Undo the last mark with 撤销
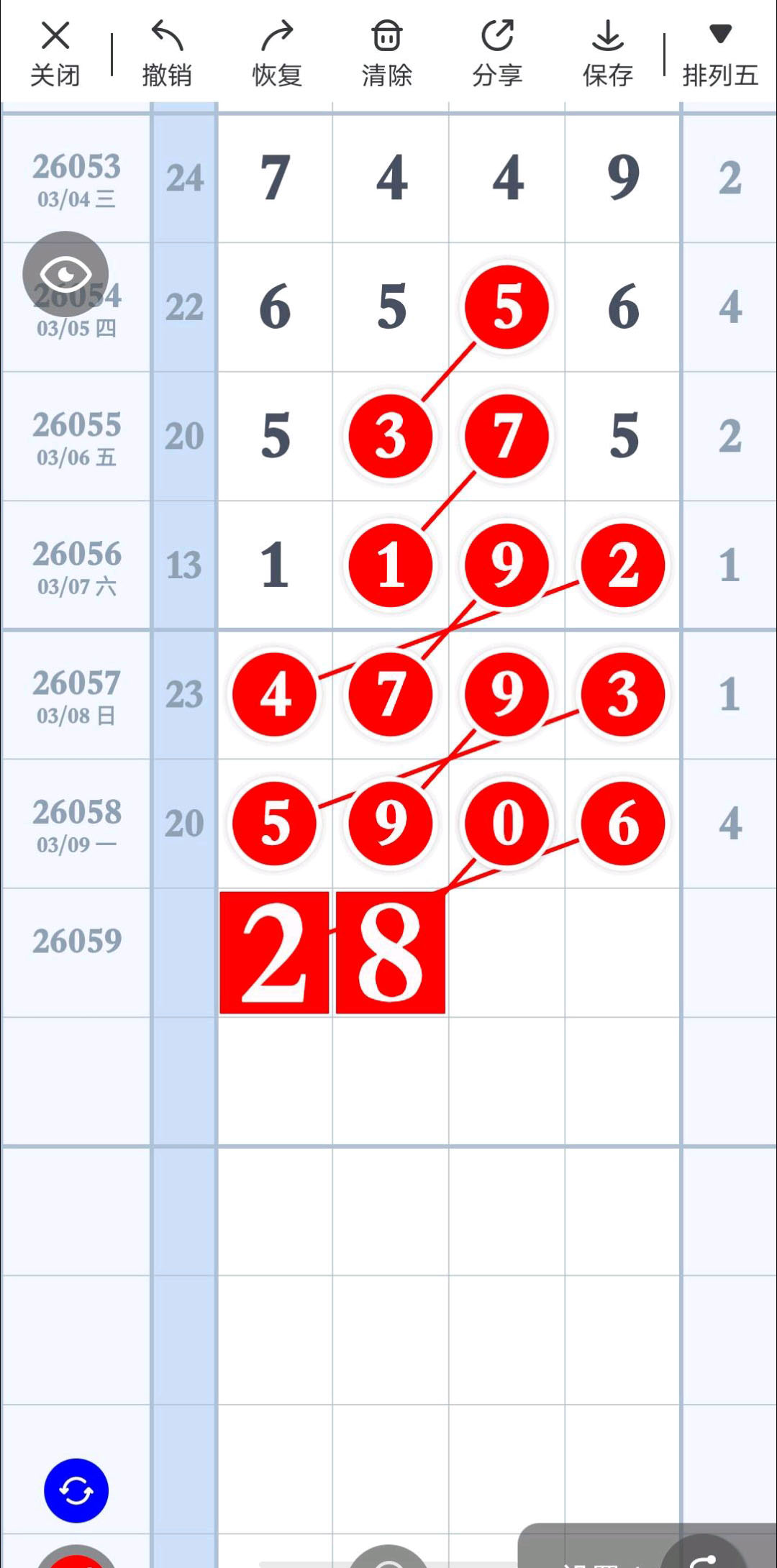 pyautogui.click(x=167, y=53)
